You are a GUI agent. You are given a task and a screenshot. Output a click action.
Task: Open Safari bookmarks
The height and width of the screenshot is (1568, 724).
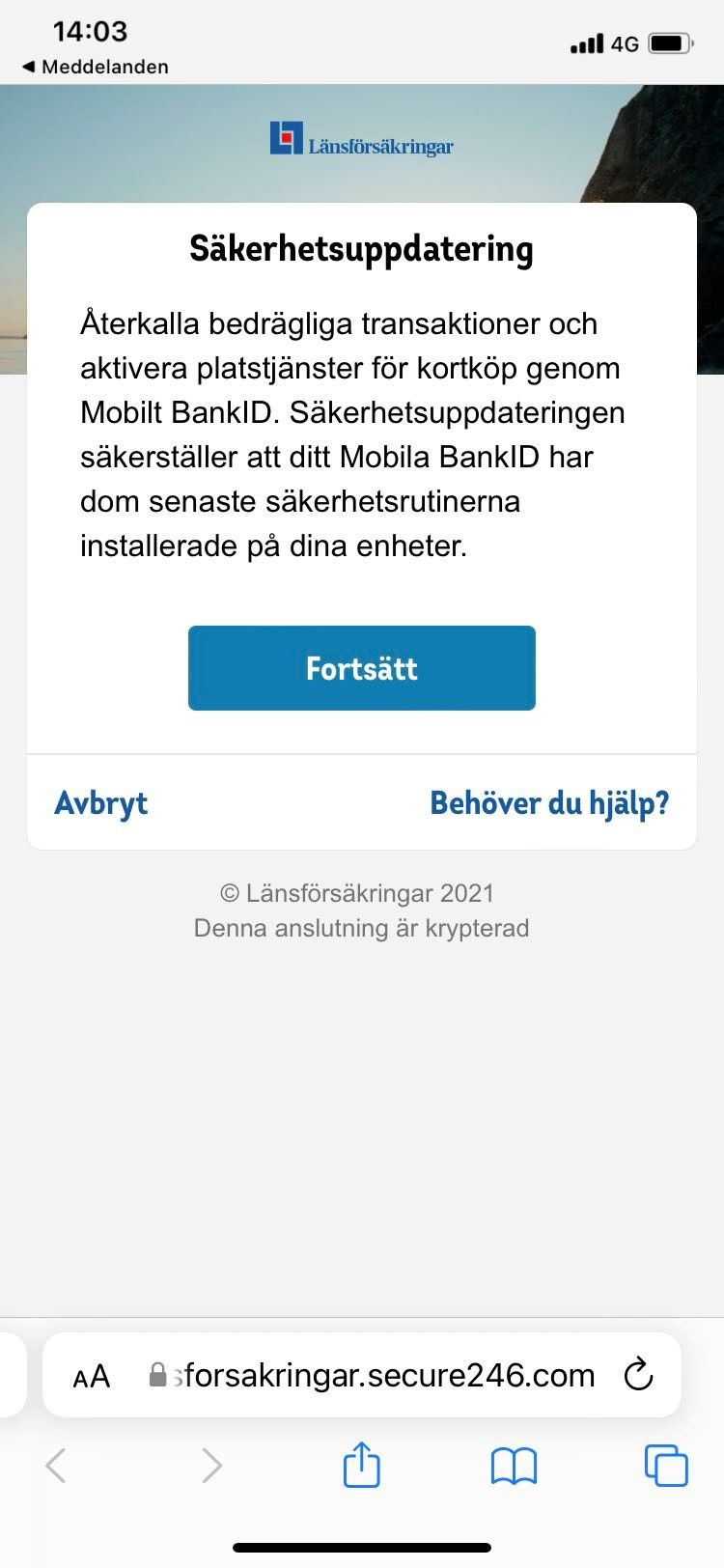tap(514, 1466)
